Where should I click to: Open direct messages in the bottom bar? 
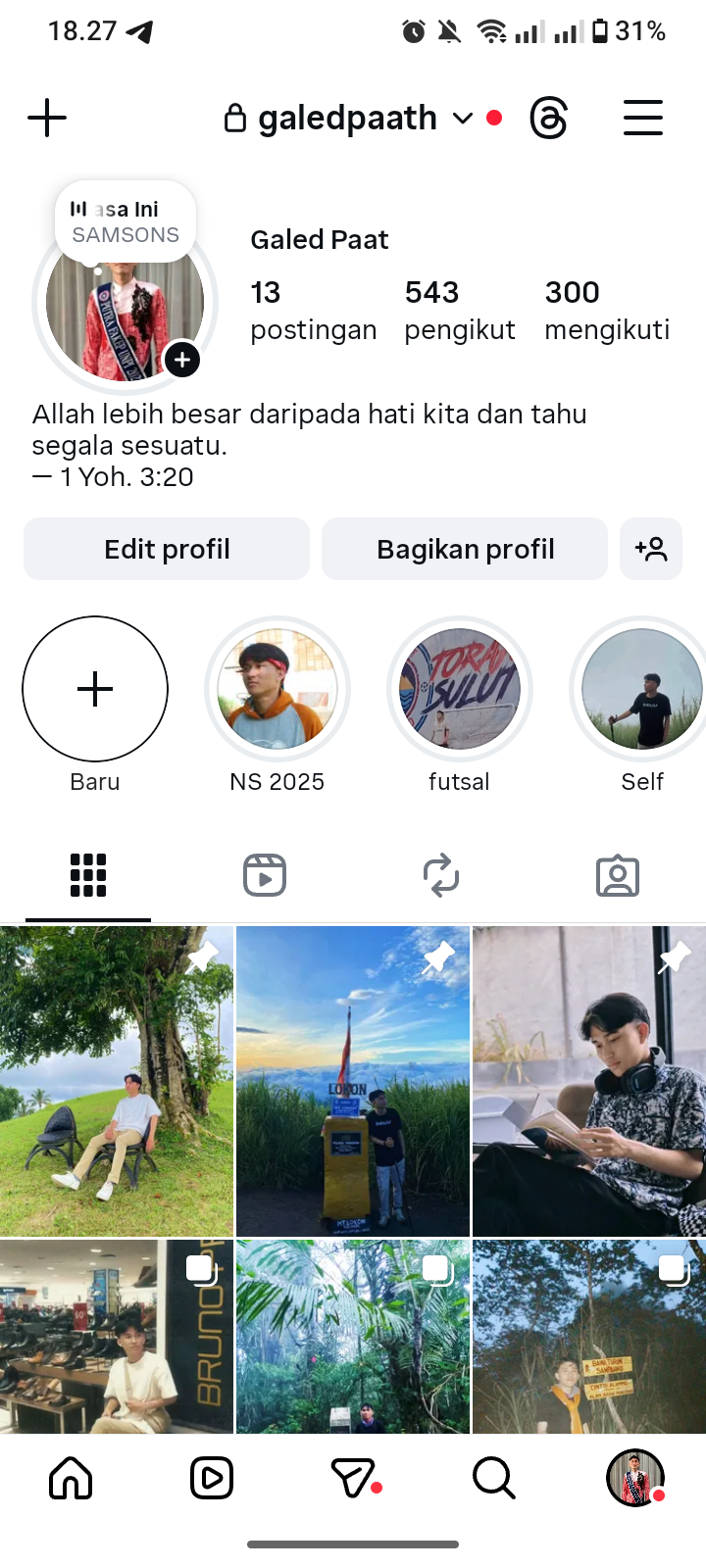pos(353,1478)
